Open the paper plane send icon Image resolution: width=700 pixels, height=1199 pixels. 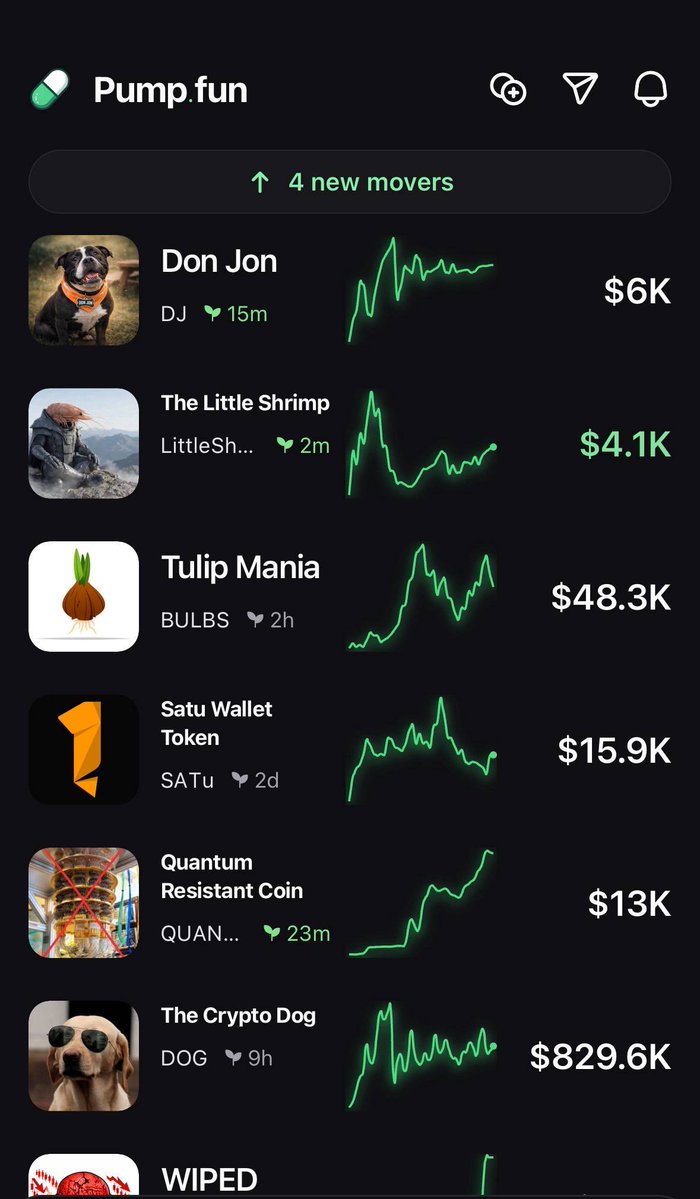(x=580, y=89)
